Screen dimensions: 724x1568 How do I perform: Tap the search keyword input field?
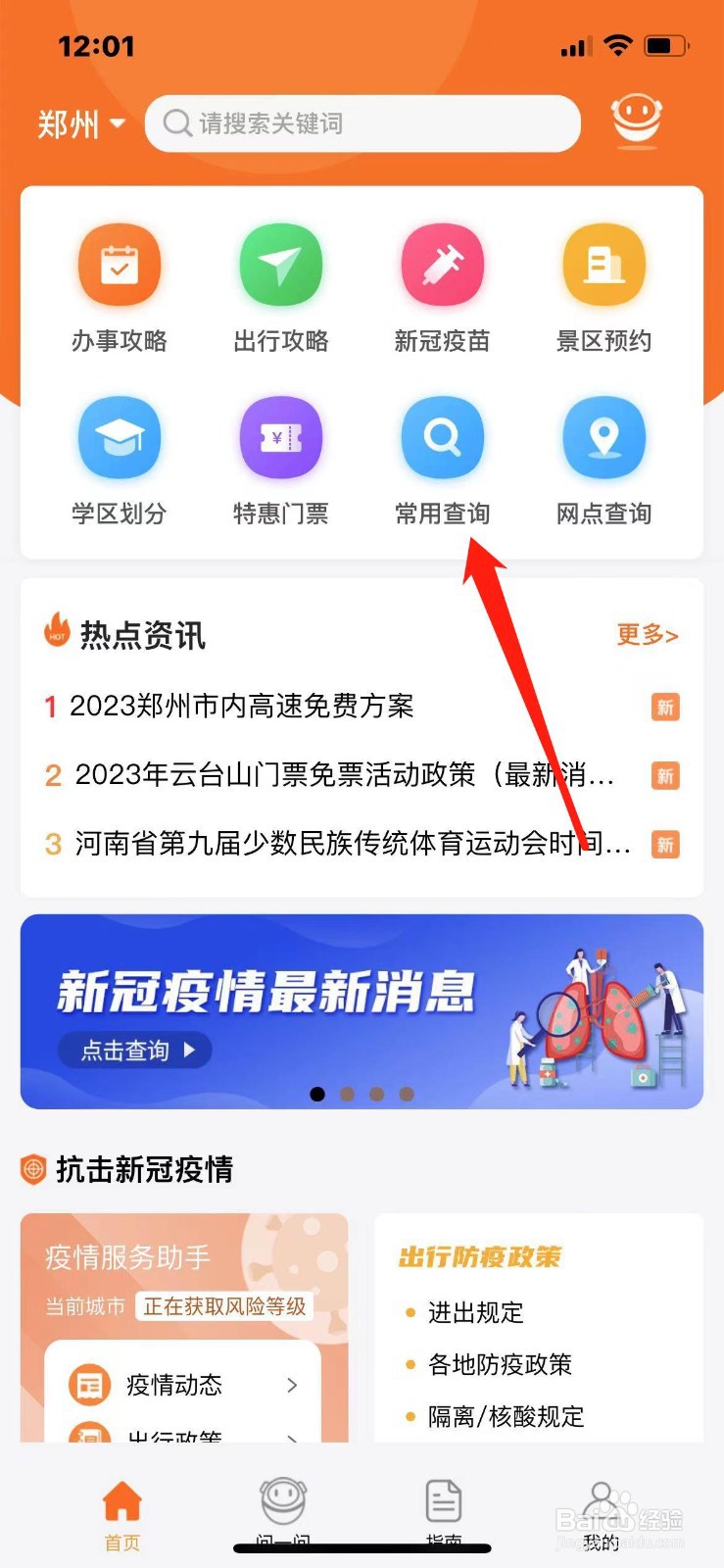pos(362,123)
